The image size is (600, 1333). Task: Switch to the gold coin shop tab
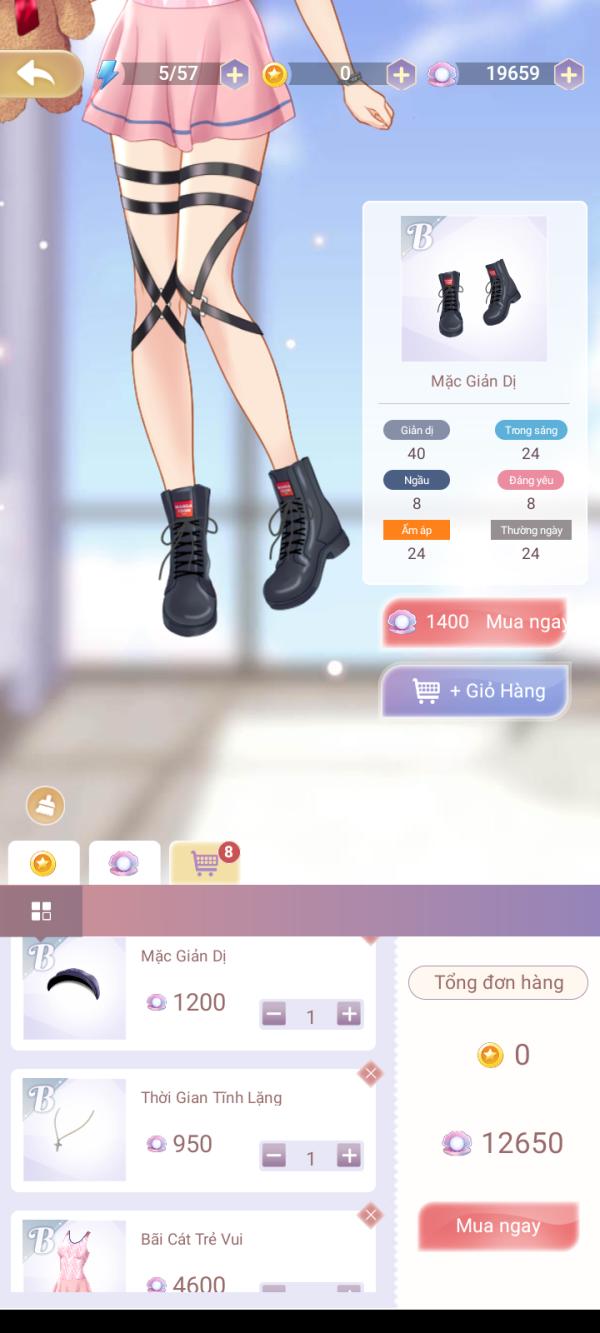coord(43,863)
